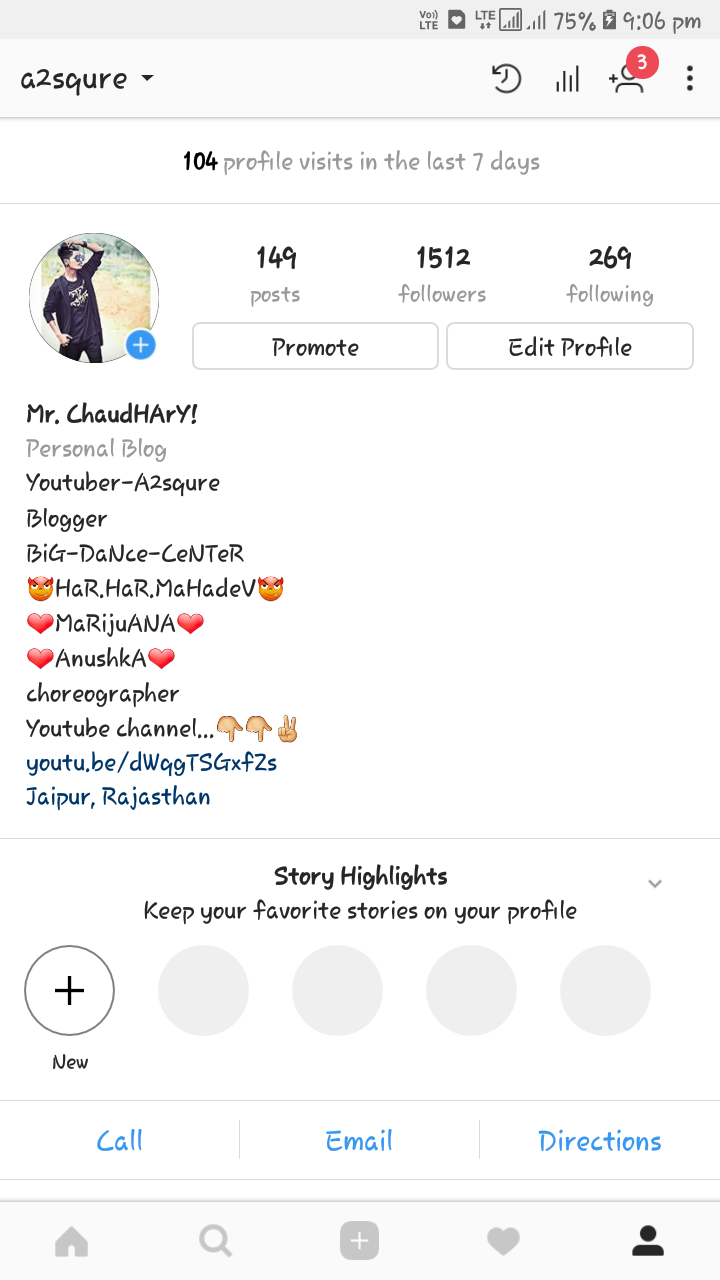Open the three-dot overflow menu

tap(689, 79)
